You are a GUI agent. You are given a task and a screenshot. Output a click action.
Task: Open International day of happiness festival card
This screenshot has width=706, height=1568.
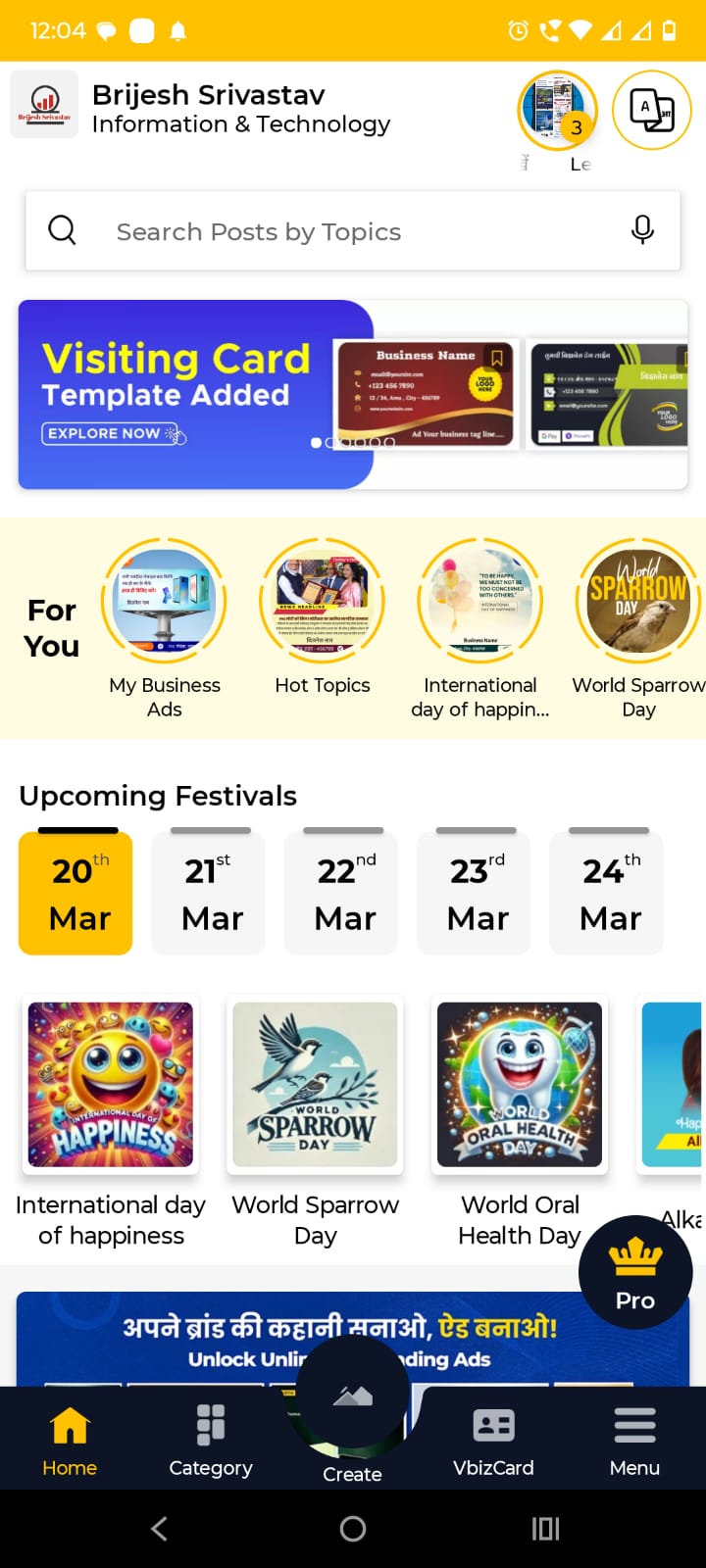111,1085
